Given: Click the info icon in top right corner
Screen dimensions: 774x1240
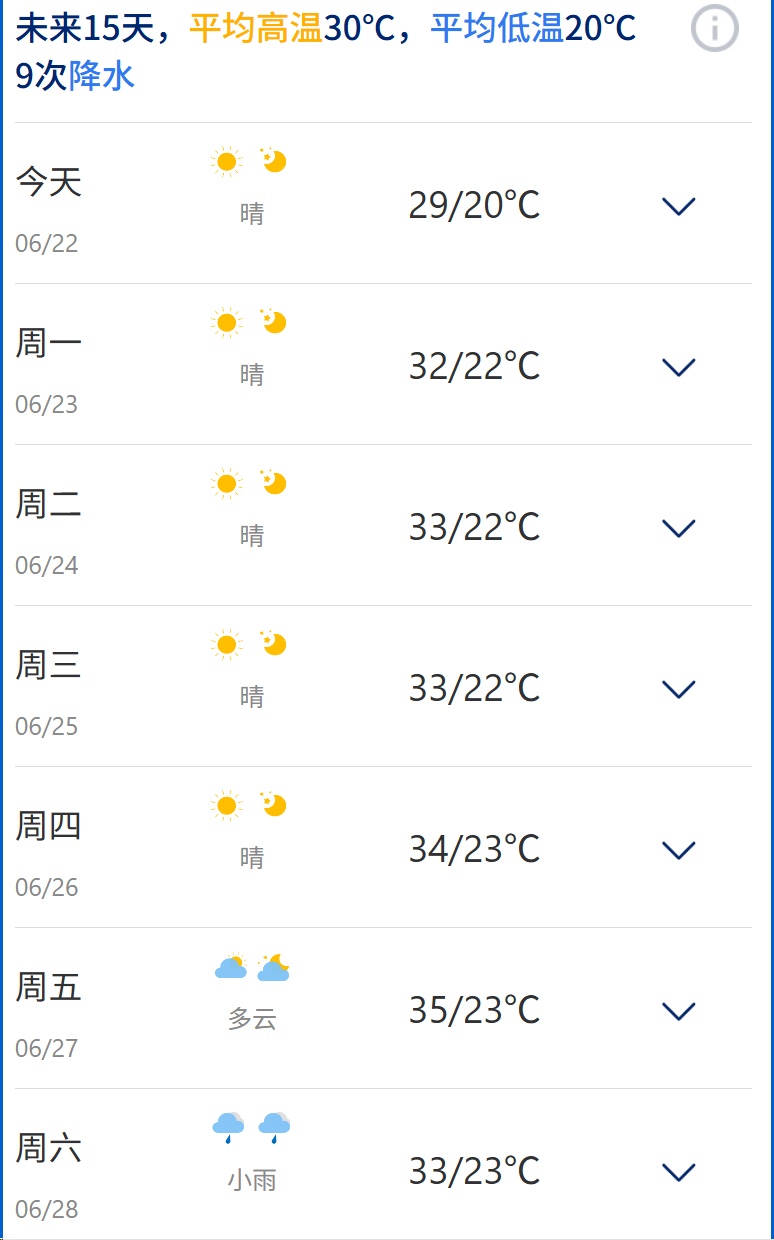Looking at the screenshot, I should pyautogui.click(x=715, y=29).
